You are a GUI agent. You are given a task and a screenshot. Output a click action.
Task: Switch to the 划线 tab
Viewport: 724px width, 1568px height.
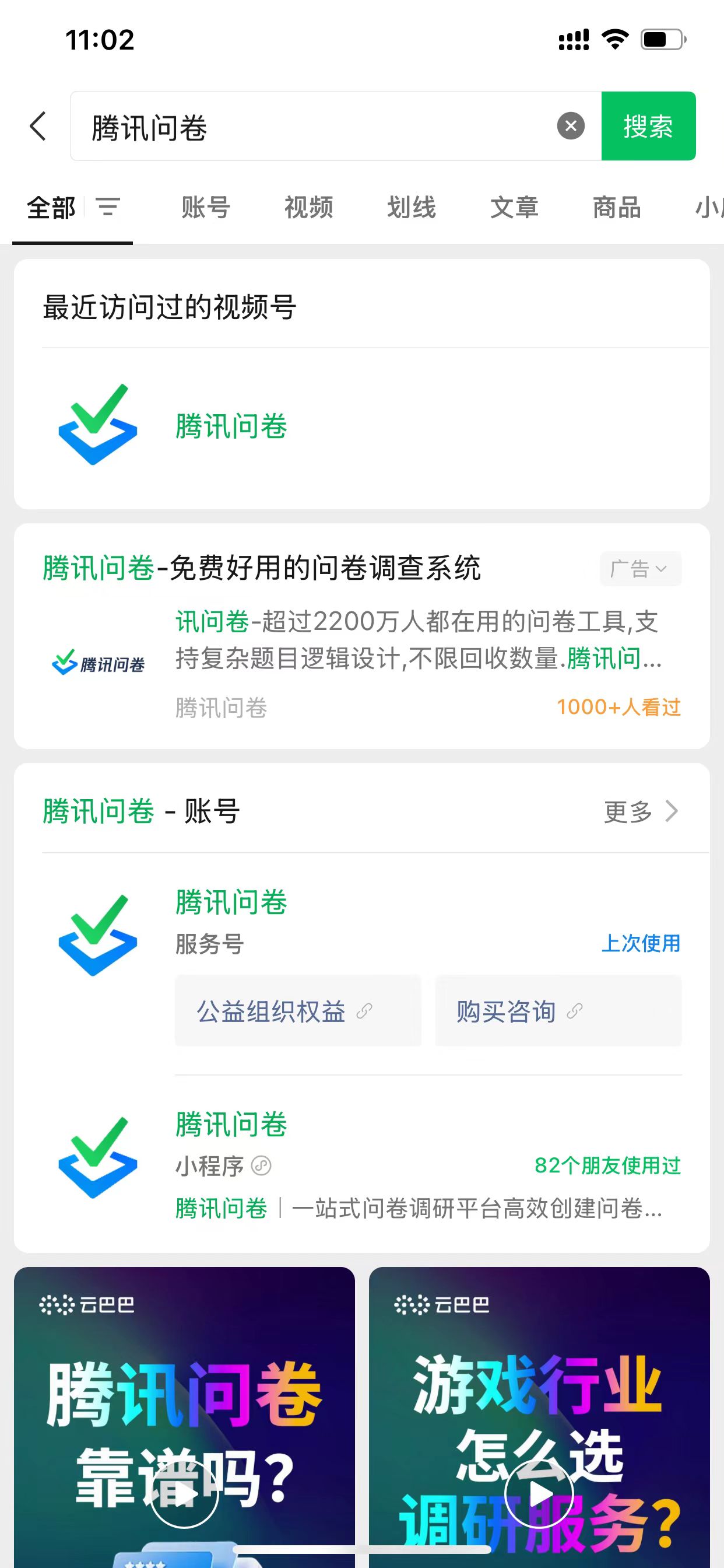[x=412, y=208]
